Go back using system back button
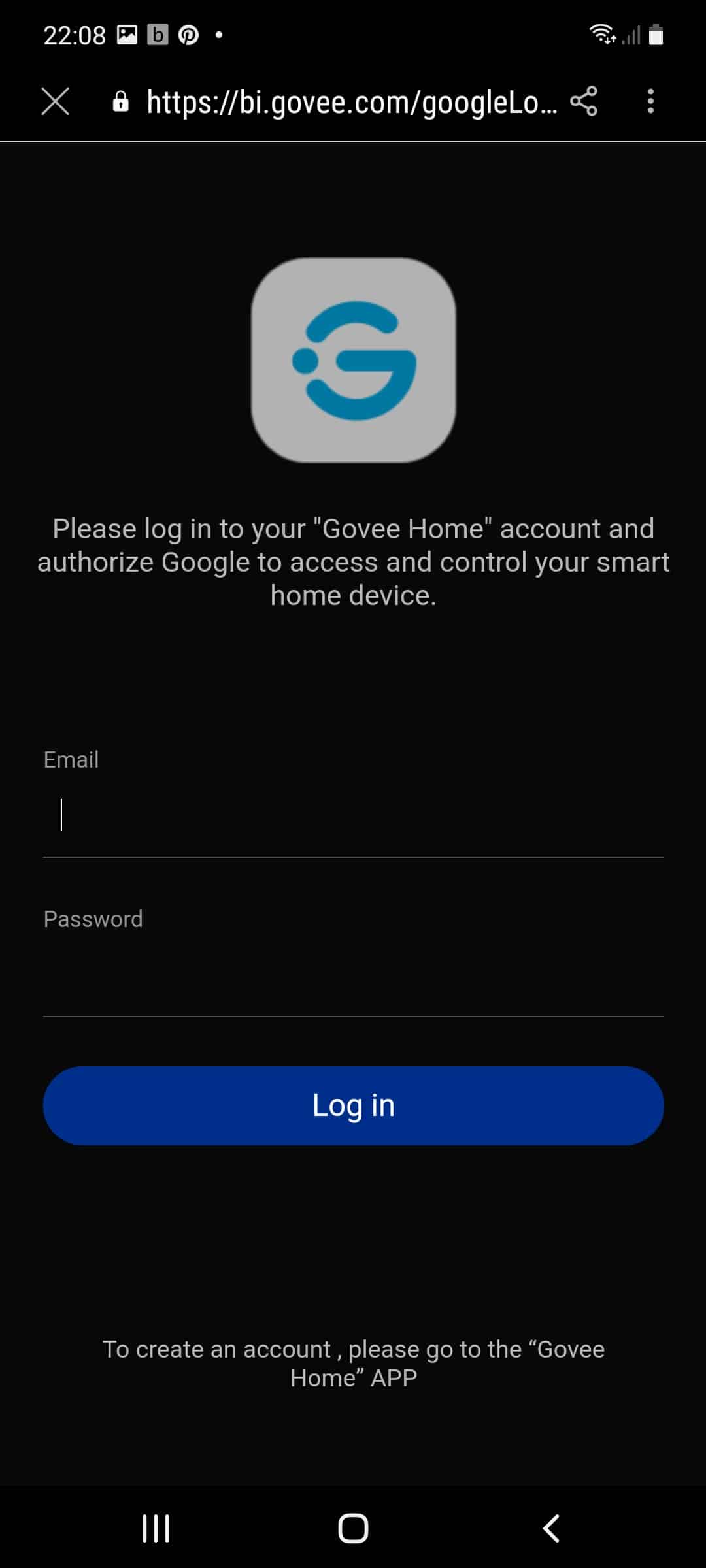This screenshot has width=706, height=1568. click(551, 1528)
